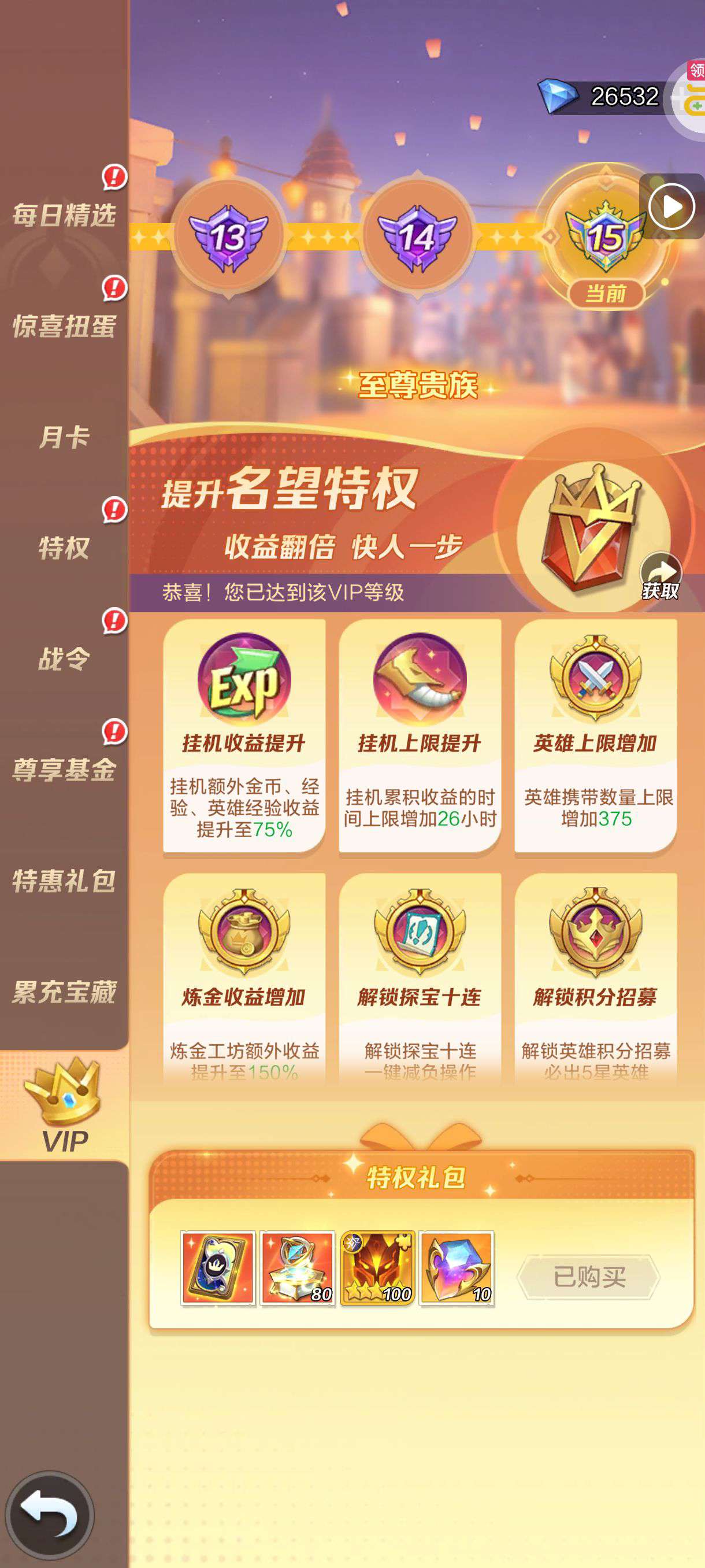Open the 每日精选 tab

click(x=64, y=215)
